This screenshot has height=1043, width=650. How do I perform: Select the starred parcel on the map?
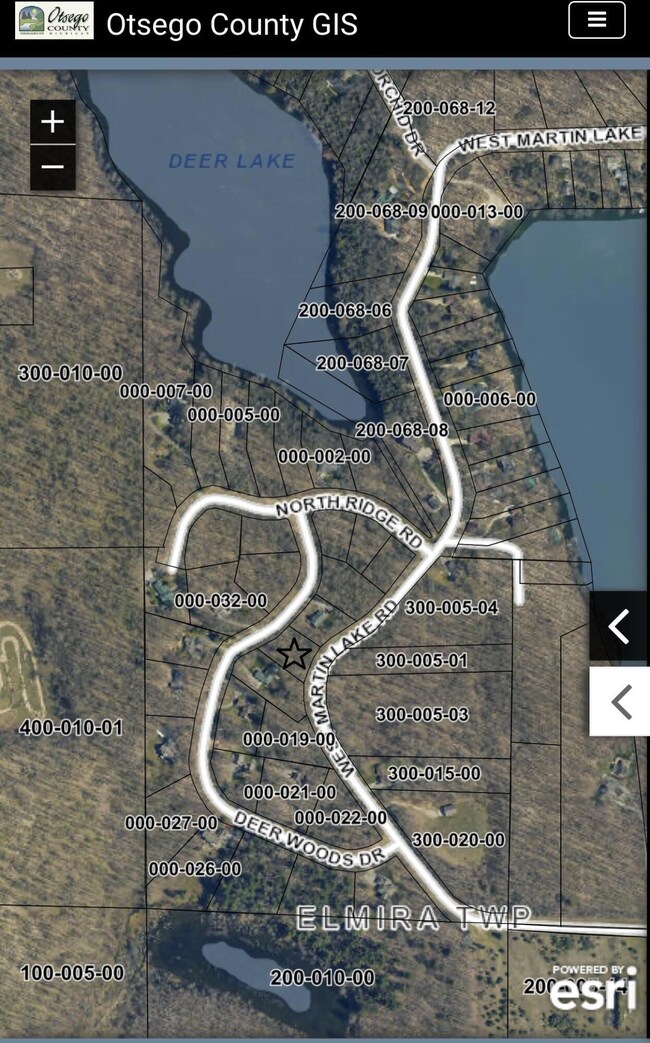click(x=293, y=655)
